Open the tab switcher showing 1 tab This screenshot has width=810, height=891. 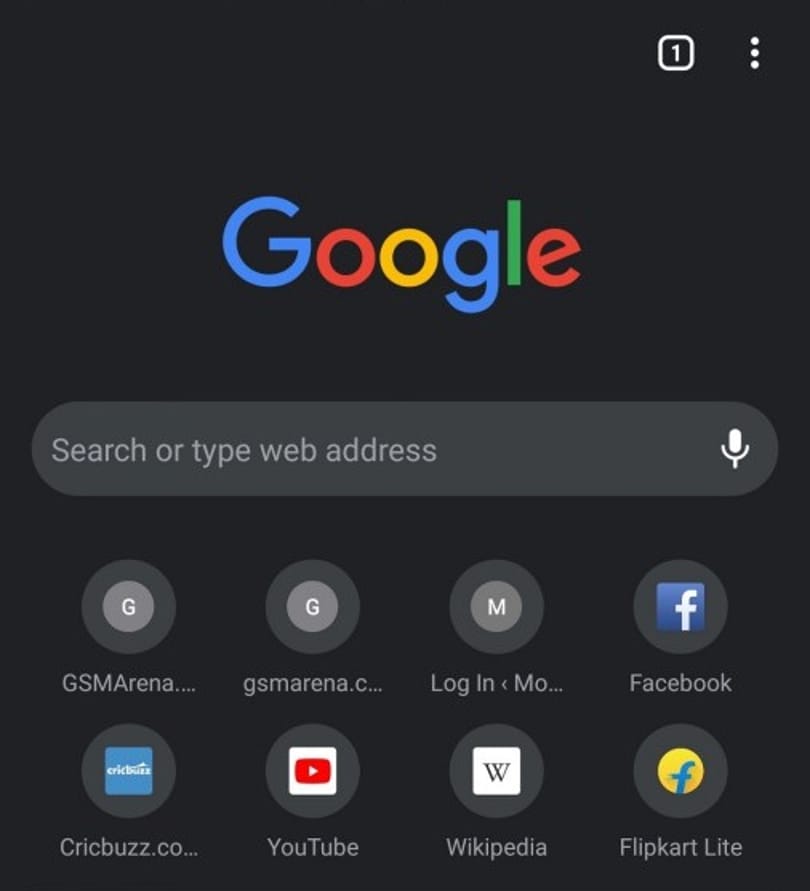[675, 53]
